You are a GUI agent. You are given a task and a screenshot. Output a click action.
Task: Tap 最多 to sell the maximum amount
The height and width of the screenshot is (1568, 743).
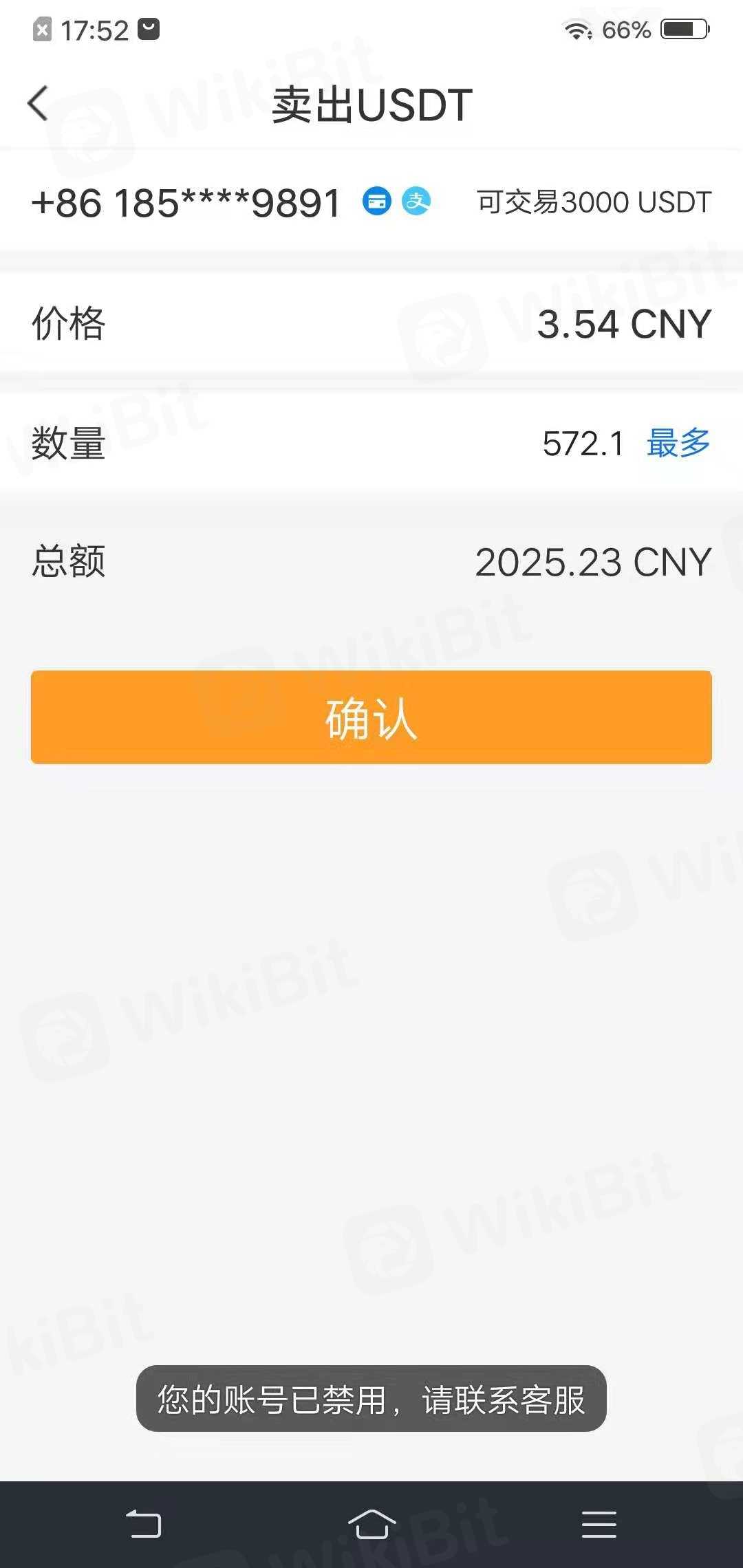678,443
